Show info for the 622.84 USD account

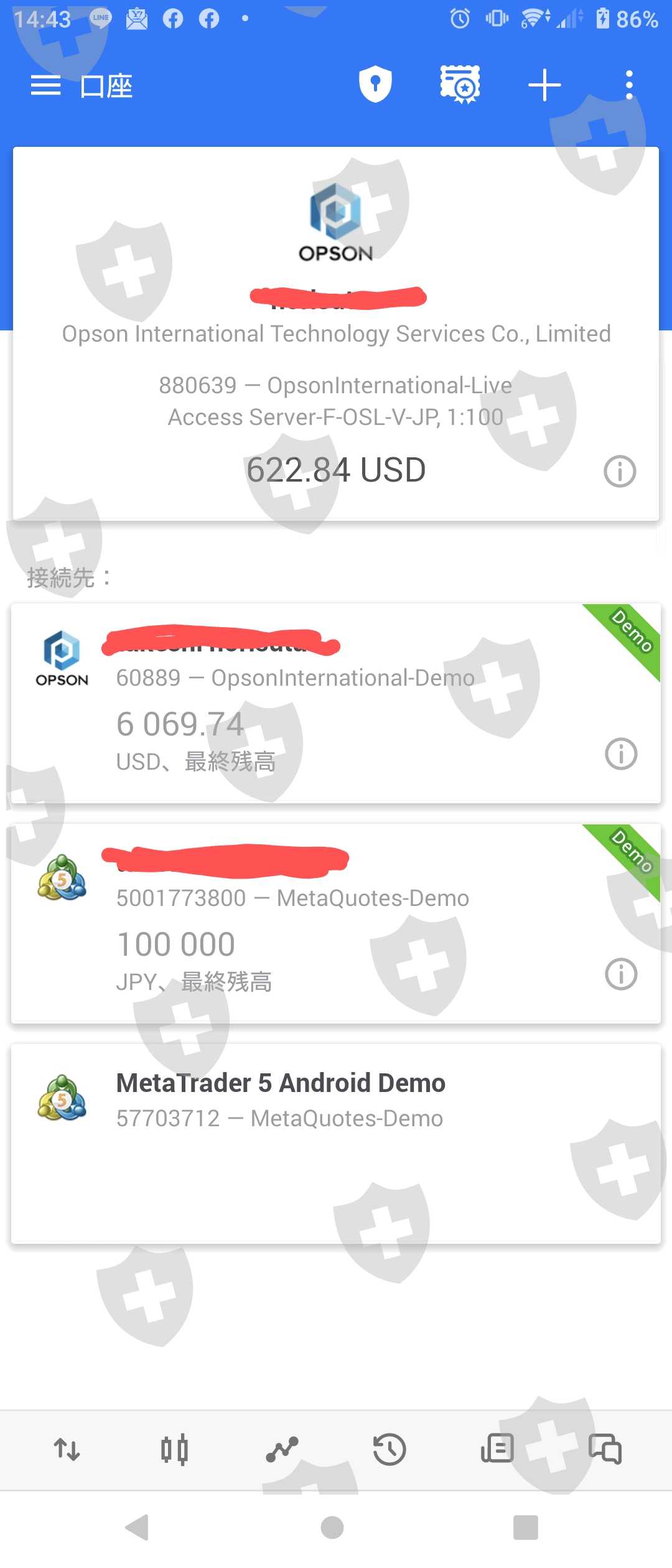pyautogui.click(x=620, y=471)
